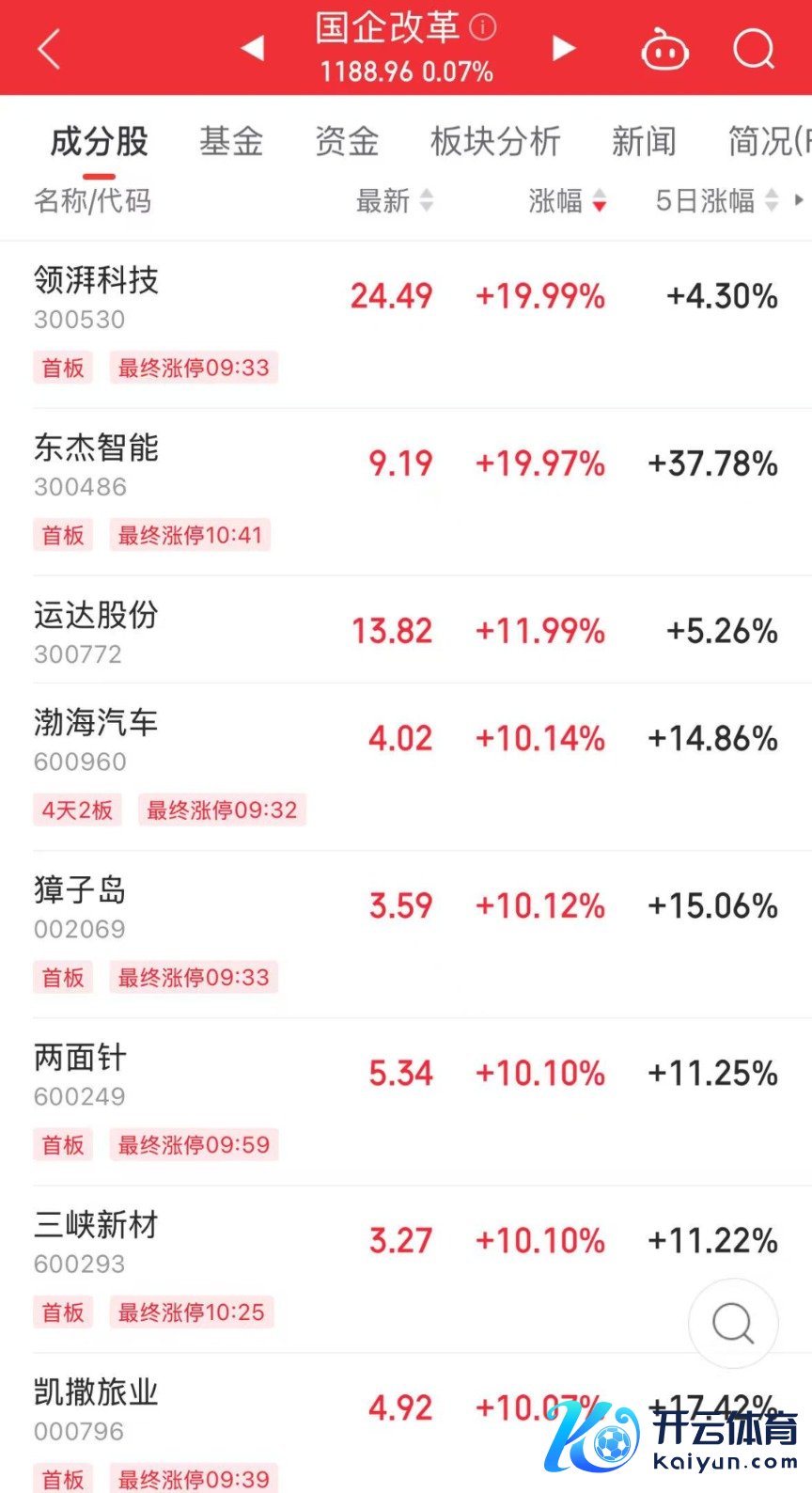Switch to the 基金 tab
Image resolution: width=812 pixels, height=1493 pixels.
point(231,142)
